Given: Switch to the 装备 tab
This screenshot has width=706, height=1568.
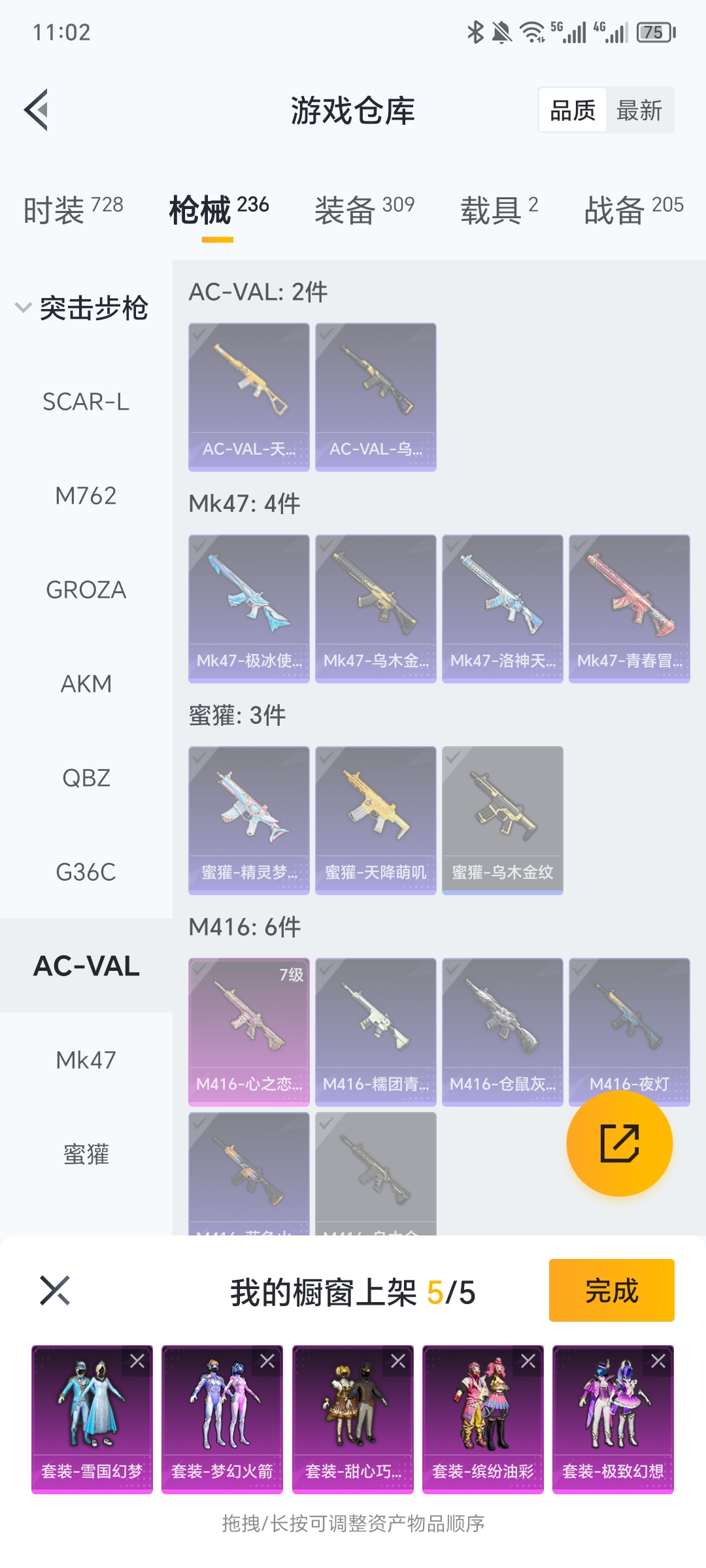Looking at the screenshot, I should (x=364, y=210).
